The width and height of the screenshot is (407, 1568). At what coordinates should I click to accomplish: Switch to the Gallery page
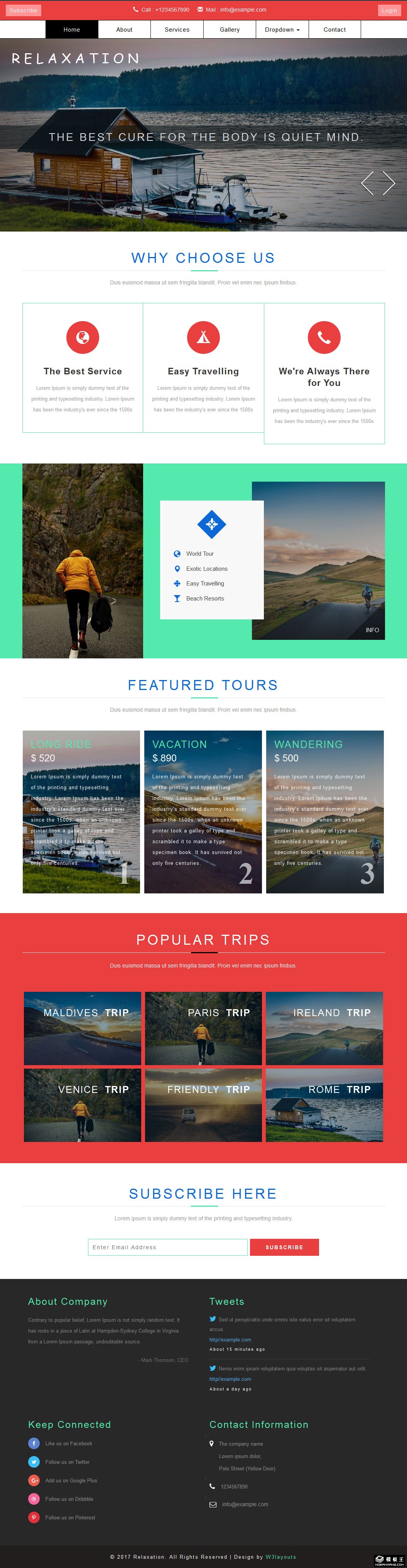(230, 29)
